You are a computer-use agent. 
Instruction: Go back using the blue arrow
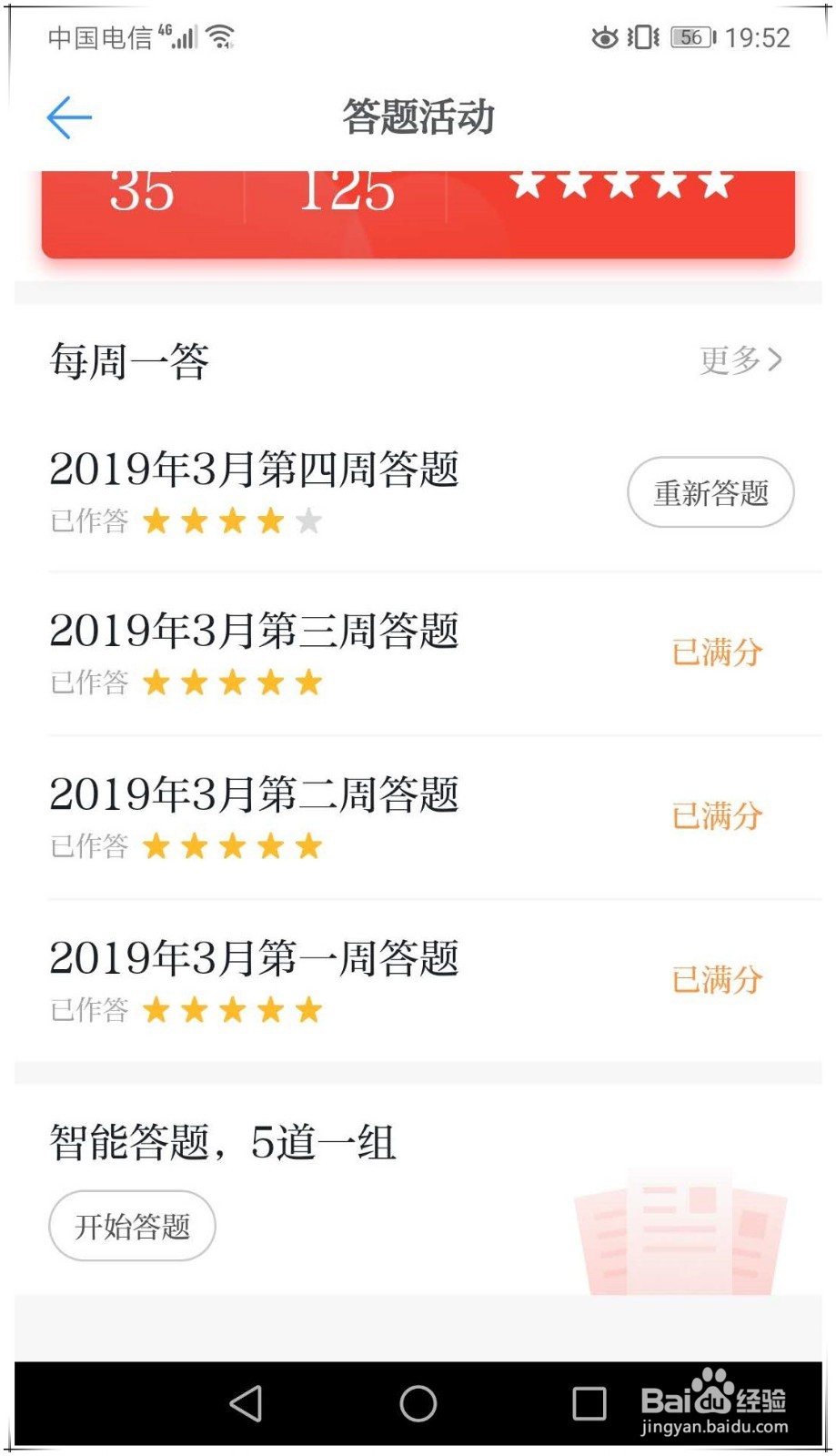pos(69,117)
